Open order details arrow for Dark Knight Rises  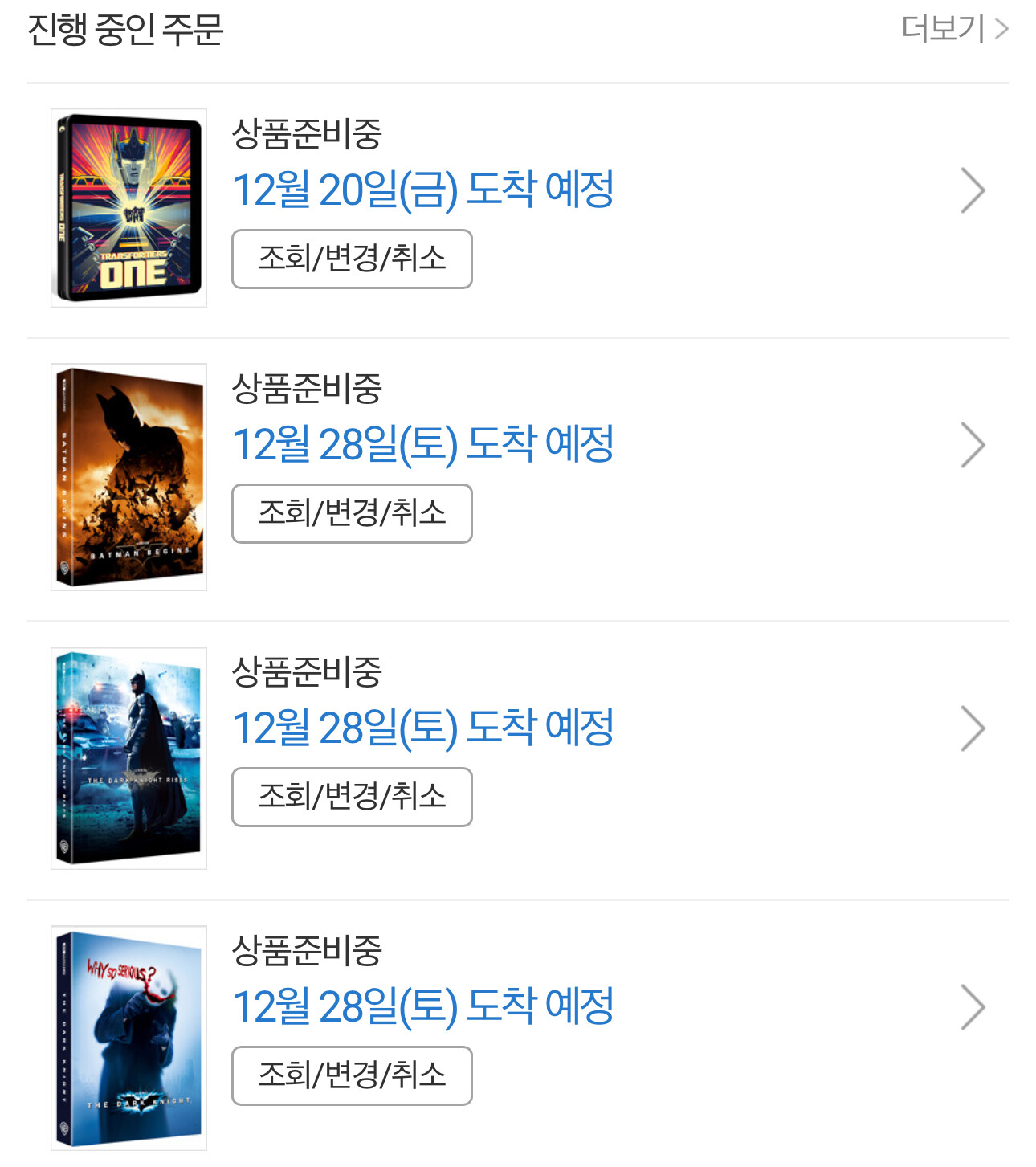(973, 729)
